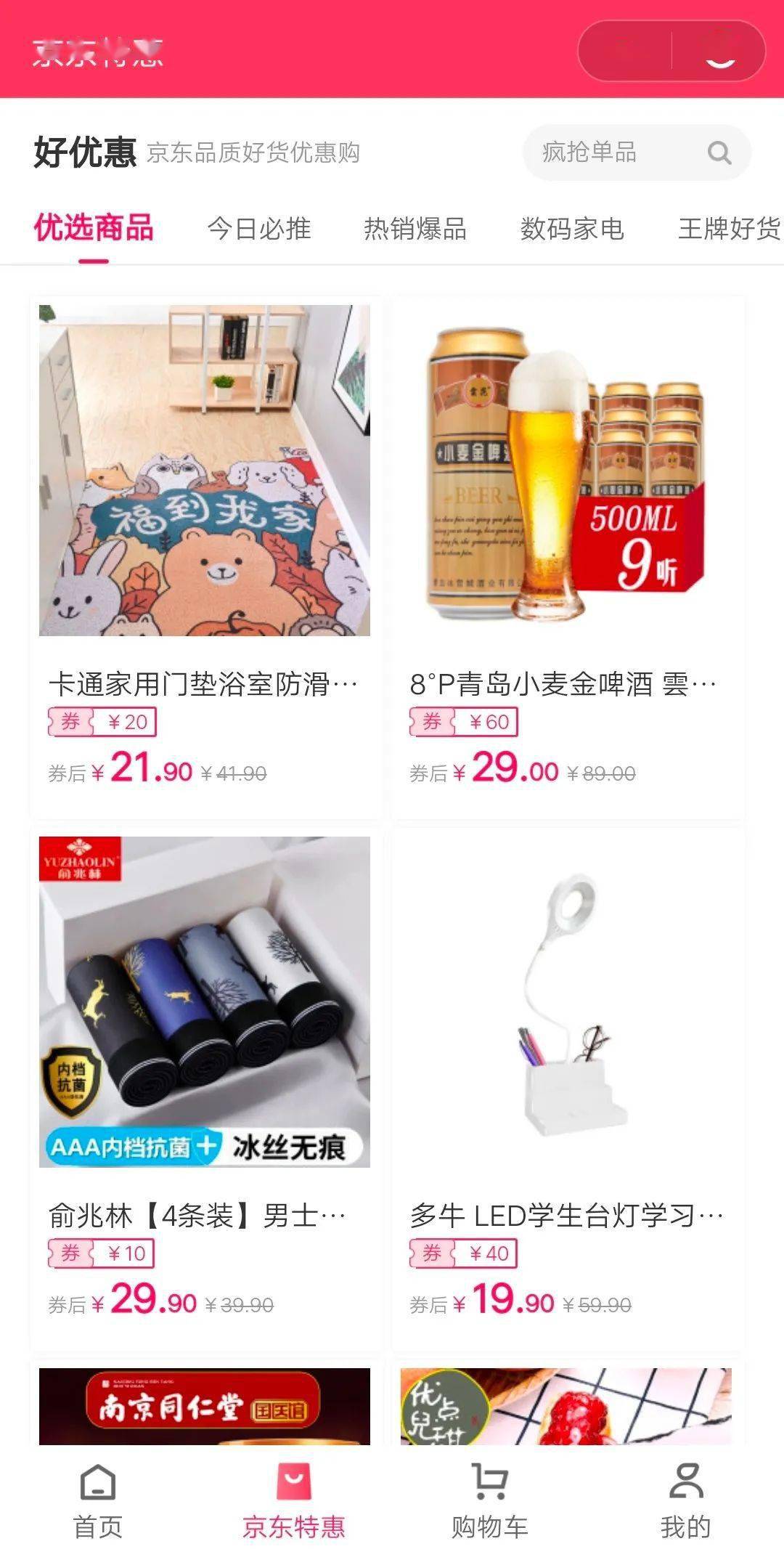Open the 疯抢单品 search box
Screen dimensions: 784x1549
pos(637,153)
